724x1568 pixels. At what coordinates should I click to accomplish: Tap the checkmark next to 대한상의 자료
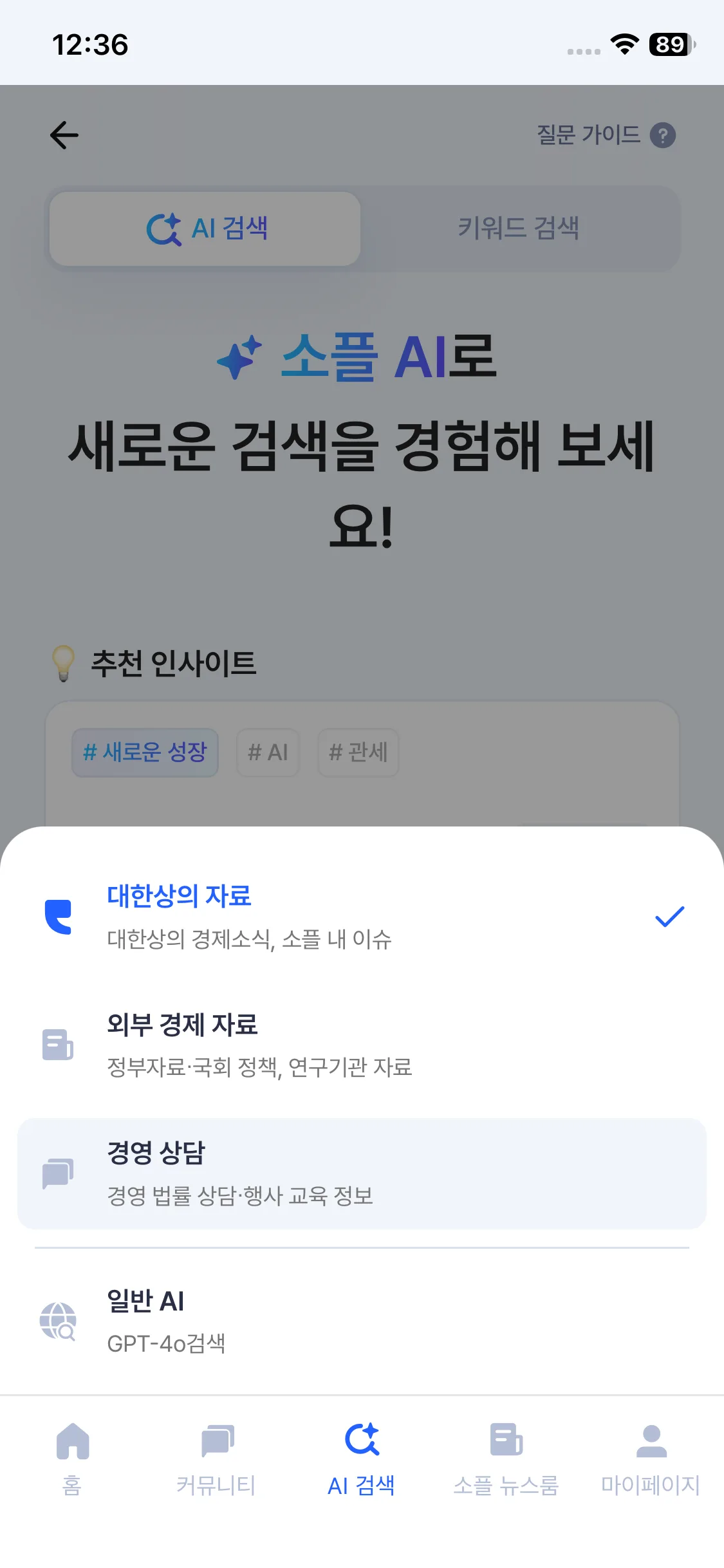(671, 917)
